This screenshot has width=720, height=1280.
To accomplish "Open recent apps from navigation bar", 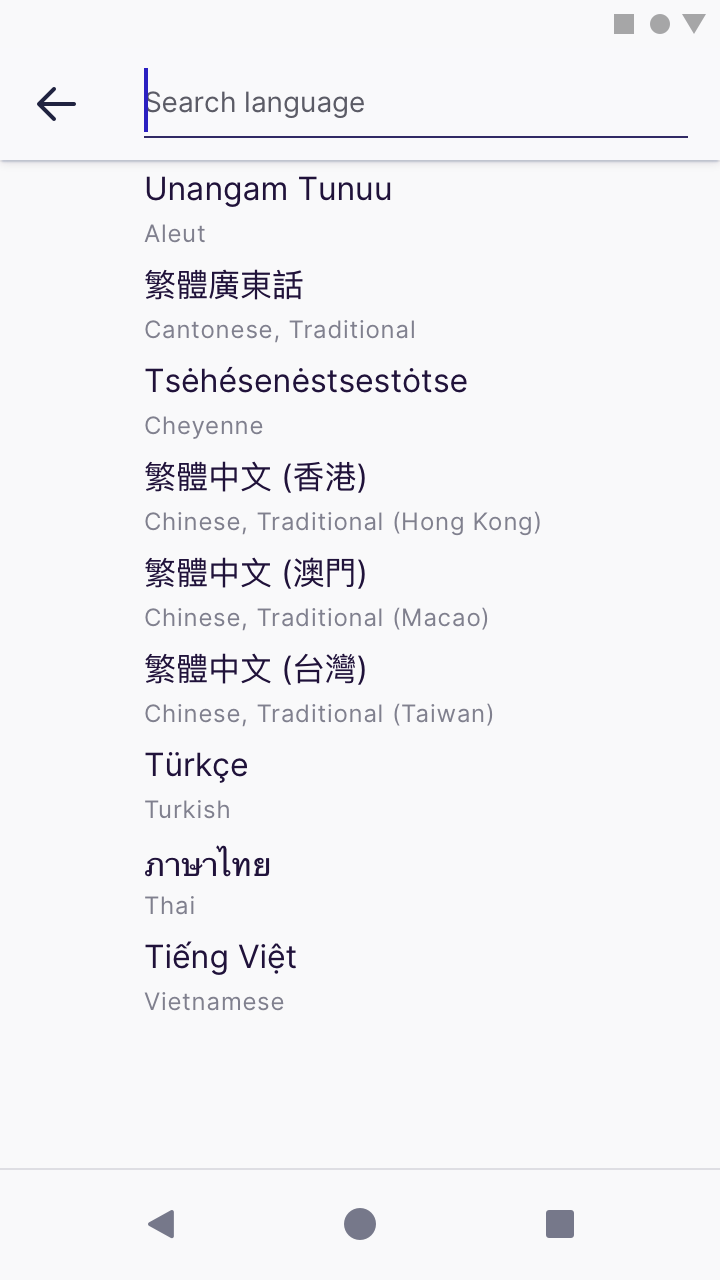I will pos(560,1224).
